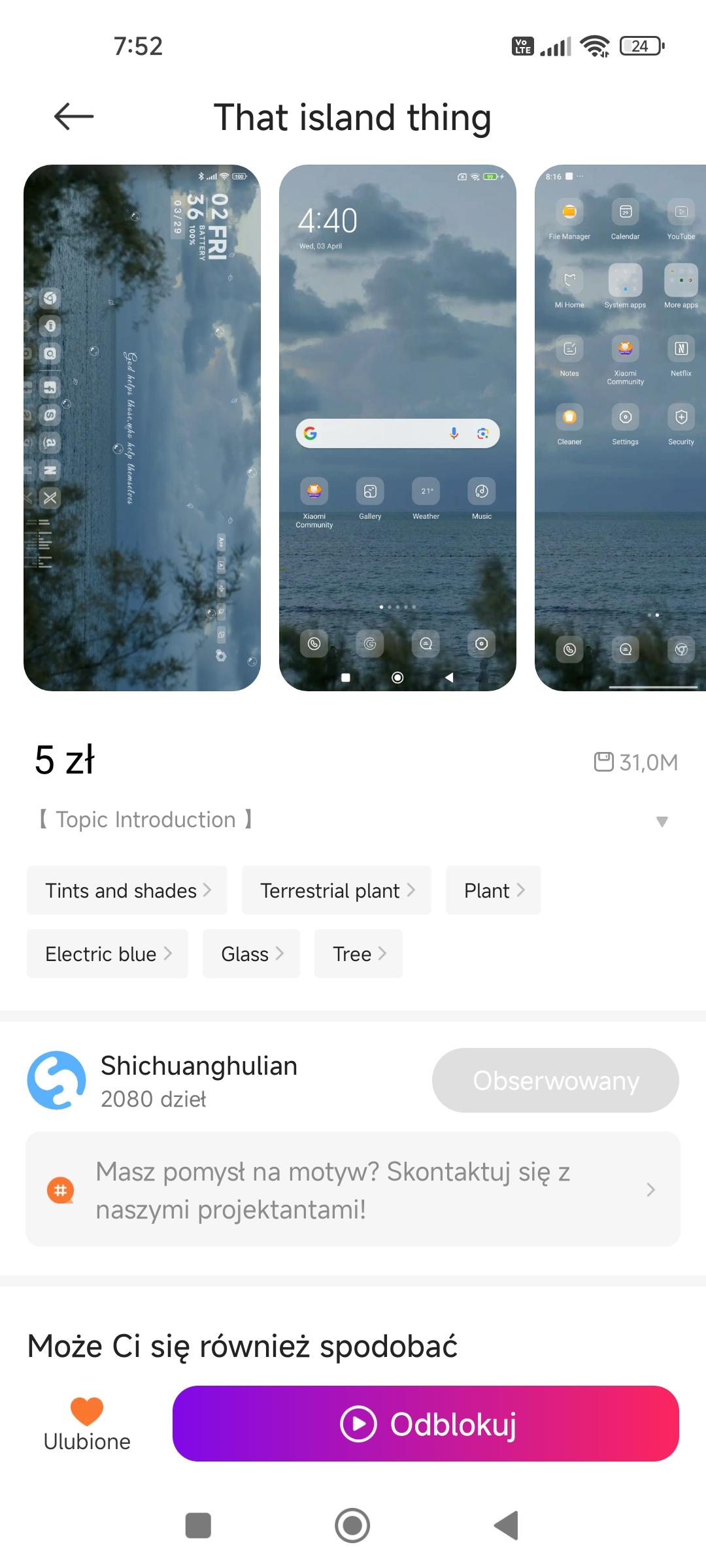
Task: Tap the Obserwowany follow button
Action: pyautogui.click(x=555, y=1081)
